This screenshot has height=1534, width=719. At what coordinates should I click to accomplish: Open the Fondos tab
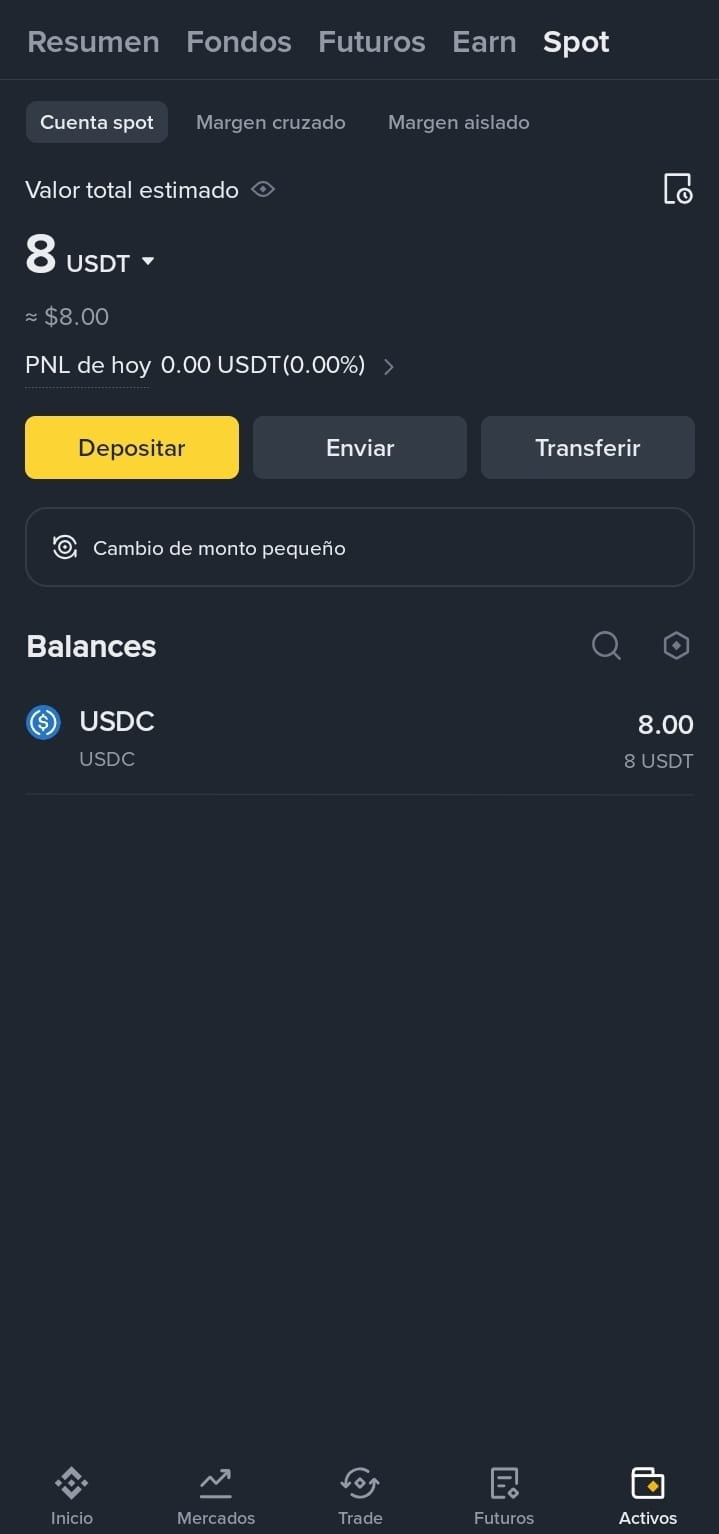(239, 42)
